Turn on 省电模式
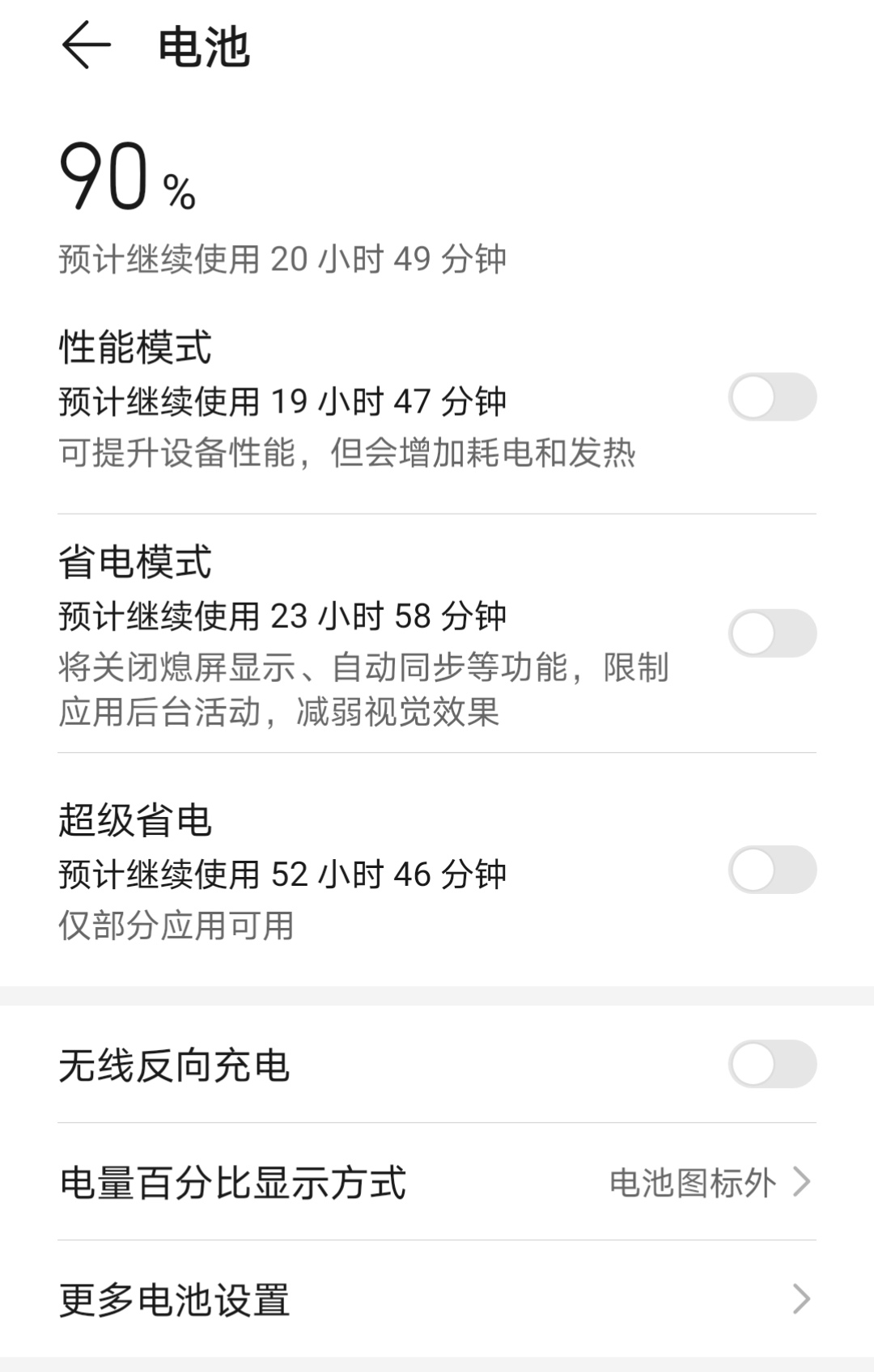This screenshot has height=1372, width=874. click(771, 633)
